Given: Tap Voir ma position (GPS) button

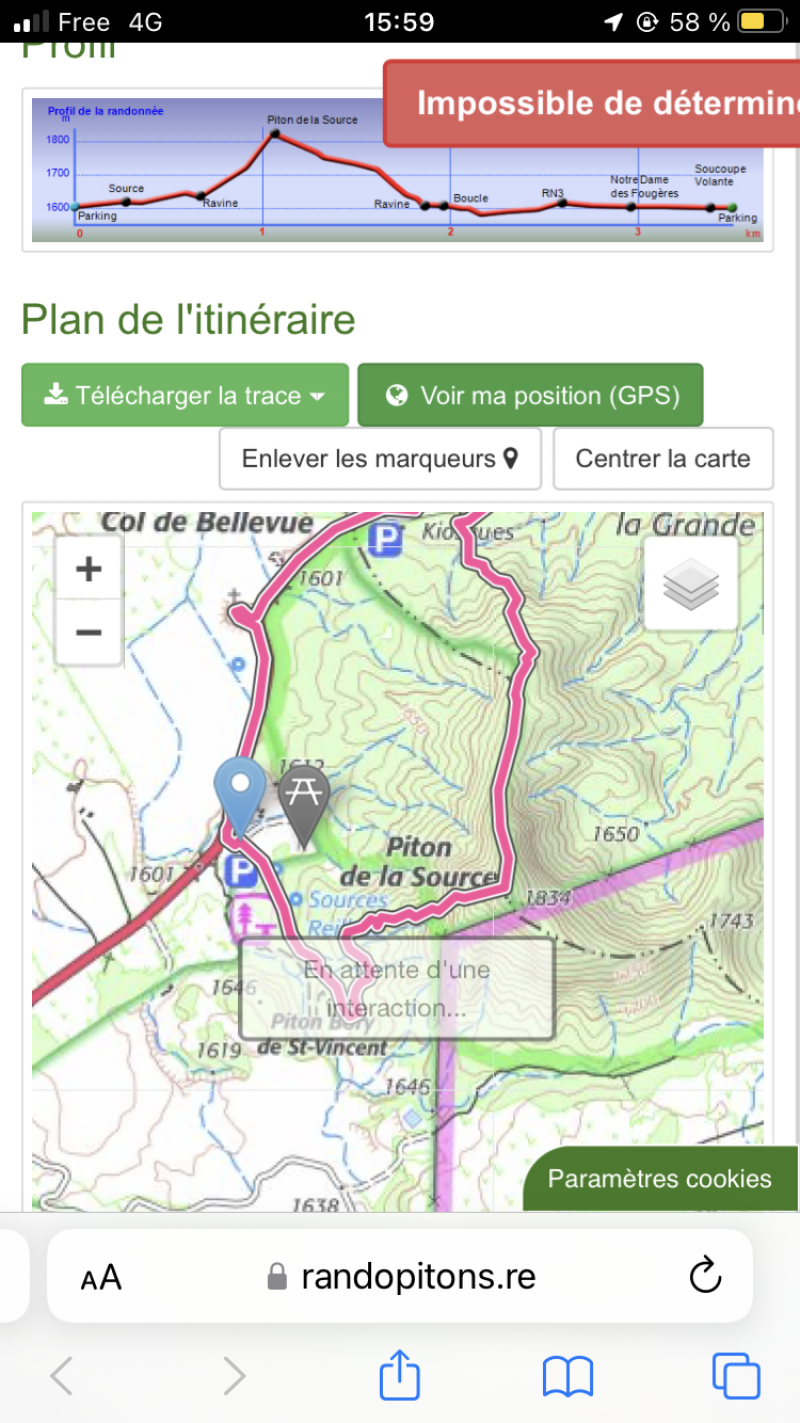Looking at the screenshot, I should pyautogui.click(x=530, y=395).
